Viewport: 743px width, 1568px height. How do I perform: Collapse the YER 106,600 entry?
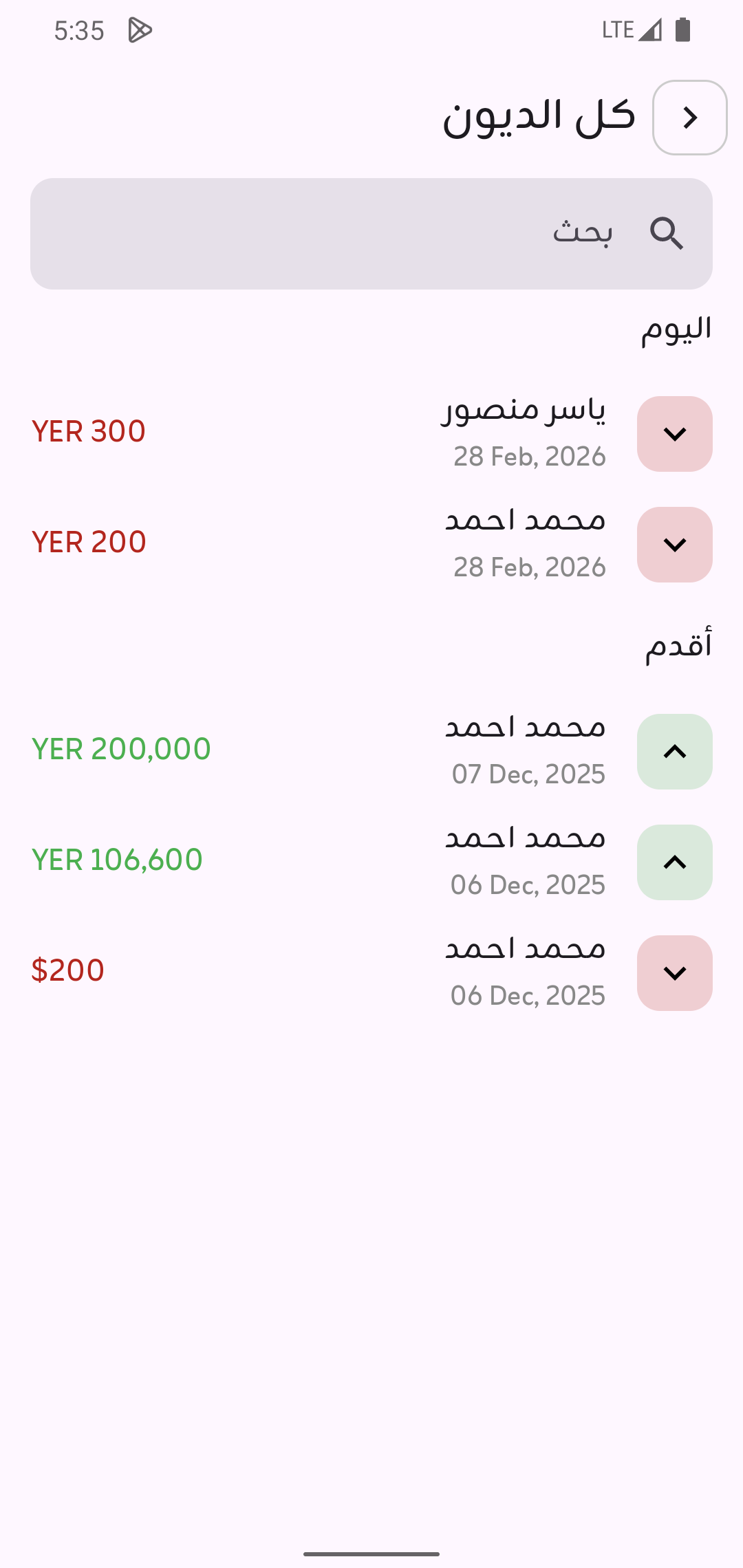pos(674,862)
